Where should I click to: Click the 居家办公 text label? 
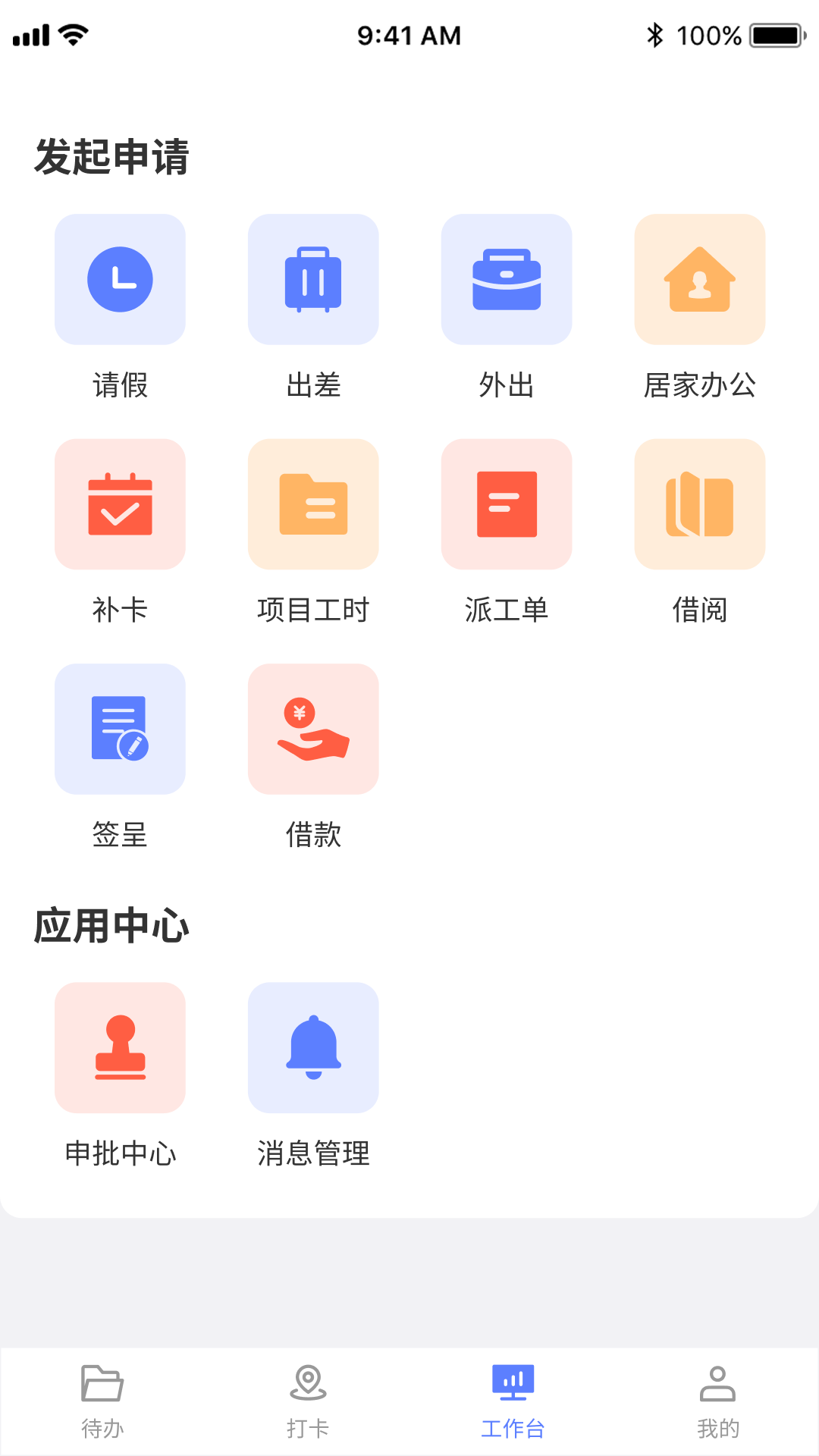(x=700, y=385)
